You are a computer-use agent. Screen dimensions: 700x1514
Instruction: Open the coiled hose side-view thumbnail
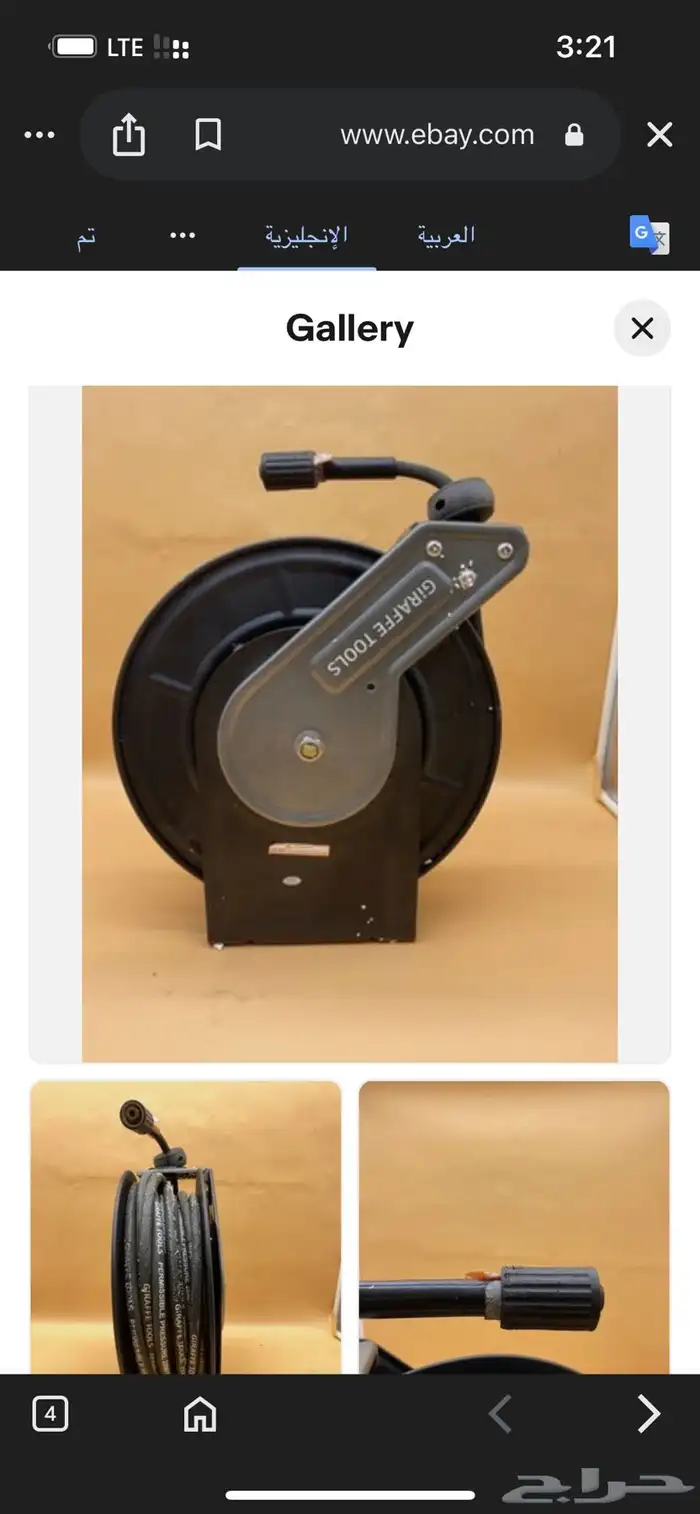[186, 1227]
